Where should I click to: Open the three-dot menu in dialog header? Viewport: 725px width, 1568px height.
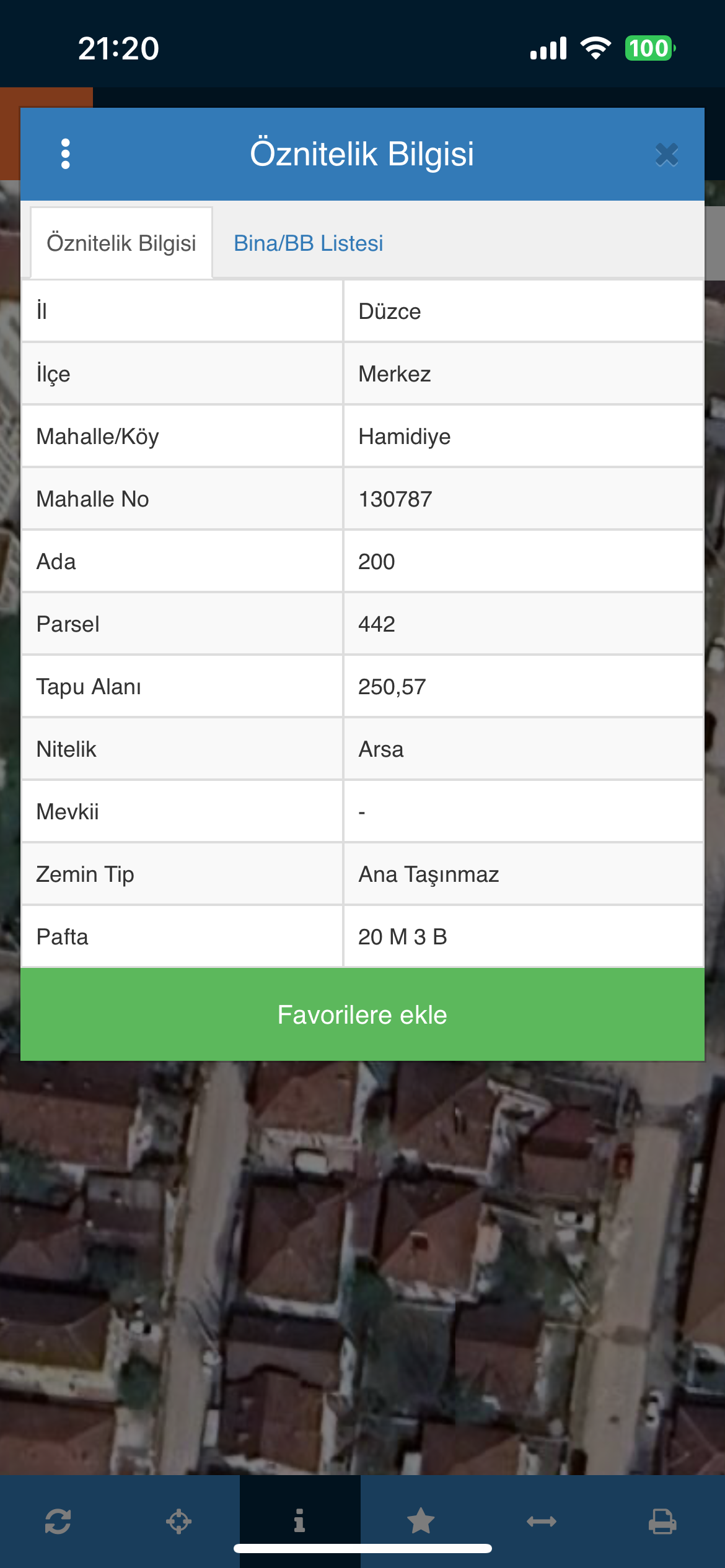pos(66,154)
